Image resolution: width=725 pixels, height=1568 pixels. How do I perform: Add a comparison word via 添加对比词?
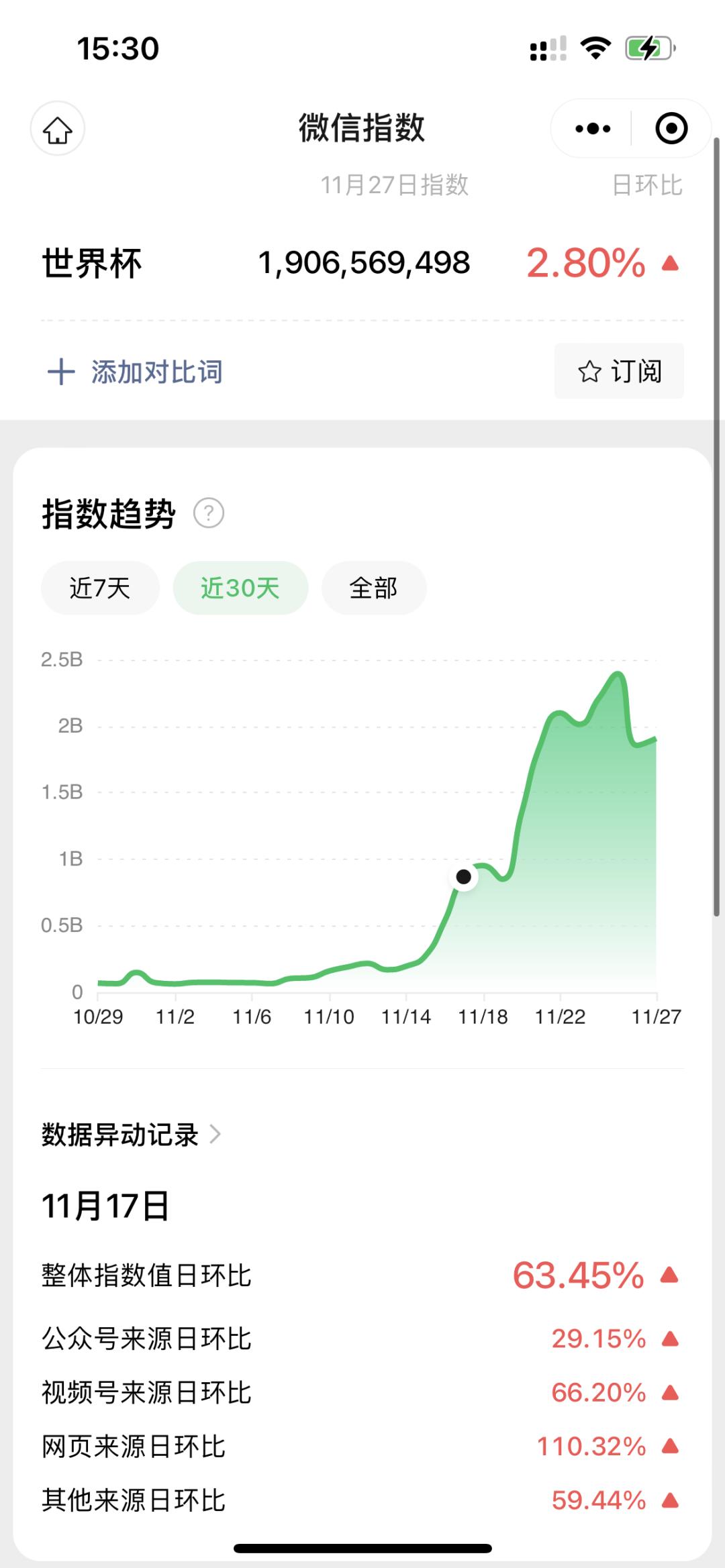click(x=135, y=371)
